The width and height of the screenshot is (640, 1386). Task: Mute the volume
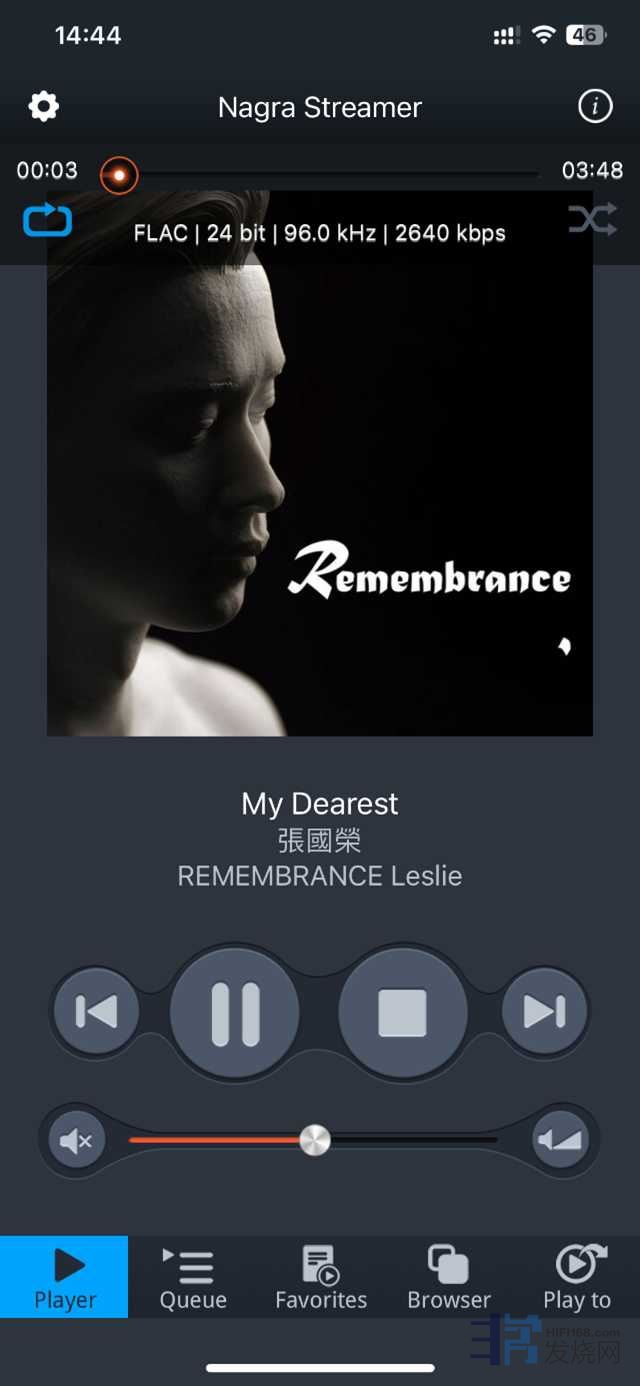(x=76, y=1140)
